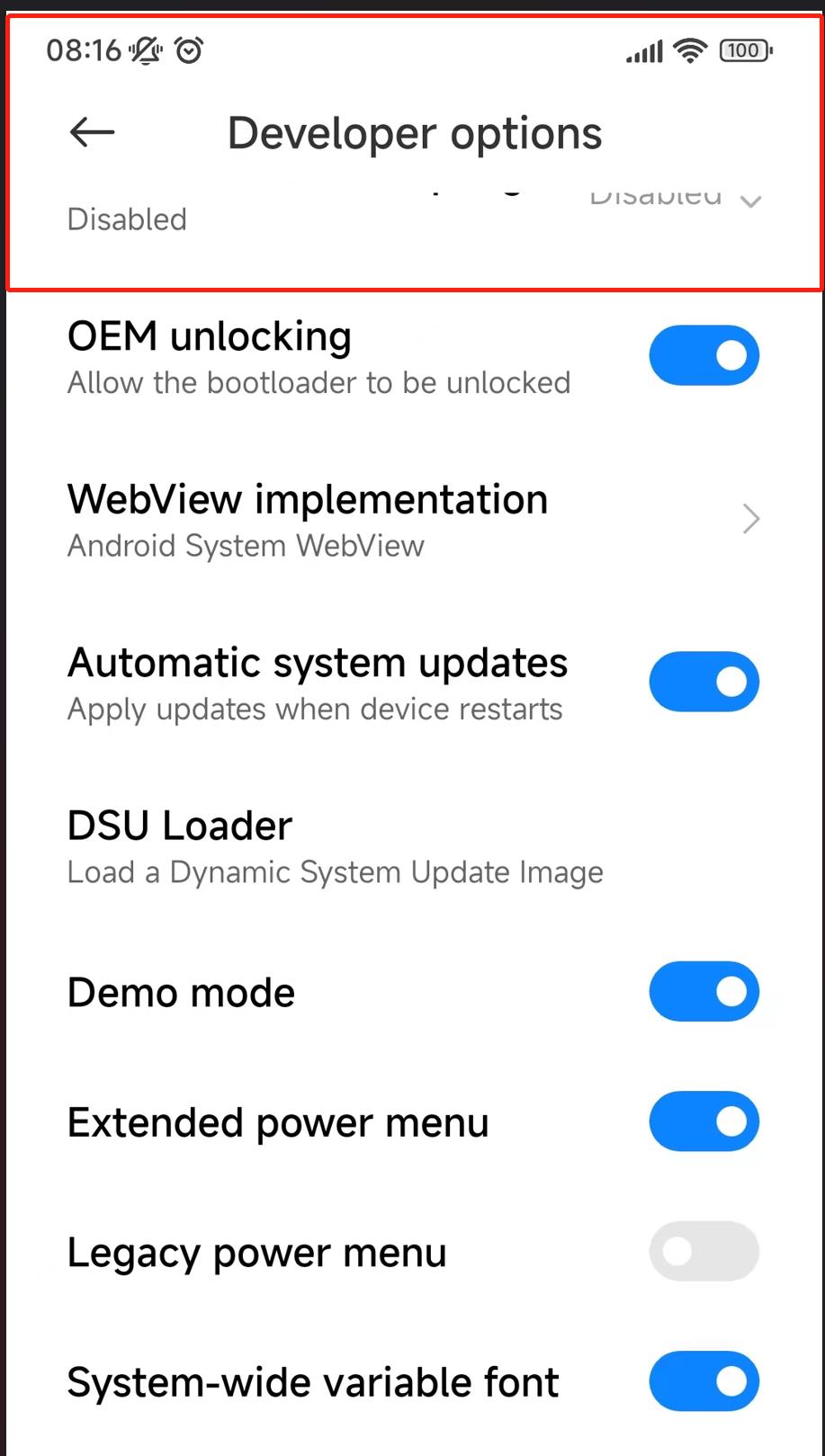Go back from Developer options
This screenshot has width=825, height=1456.
point(92,132)
